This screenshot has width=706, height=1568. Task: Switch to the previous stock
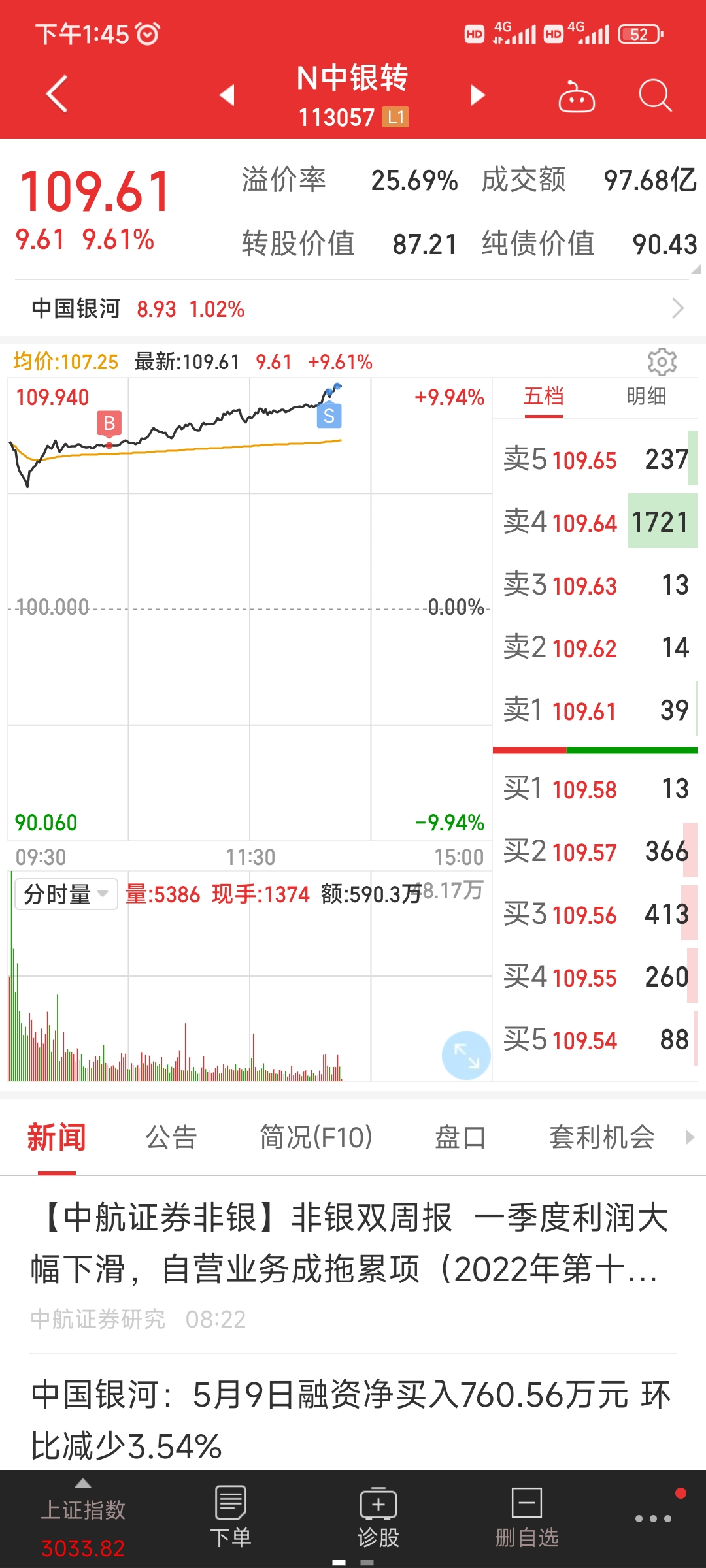(227, 95)
